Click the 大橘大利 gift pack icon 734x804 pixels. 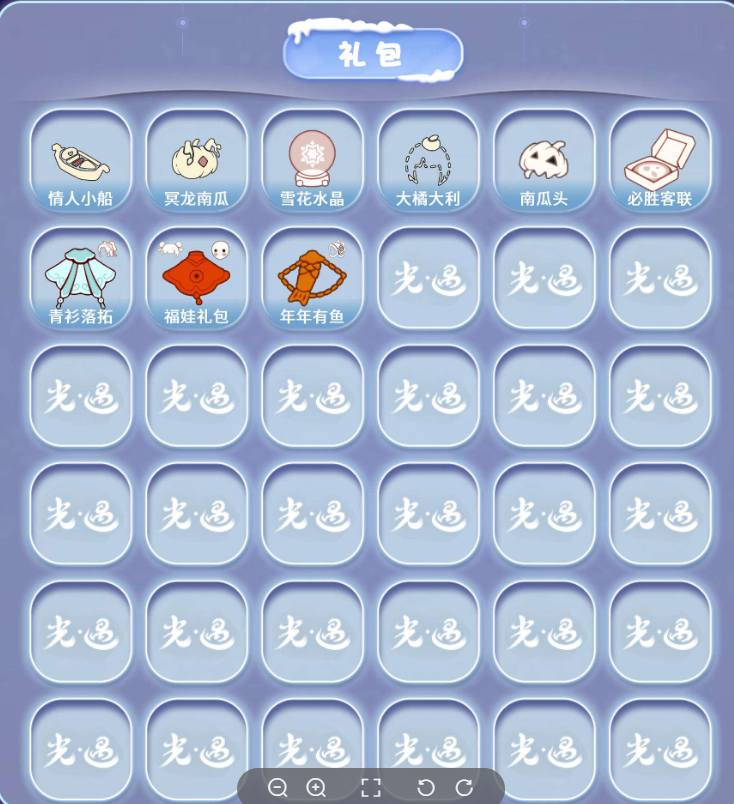[x=428, y=160]
